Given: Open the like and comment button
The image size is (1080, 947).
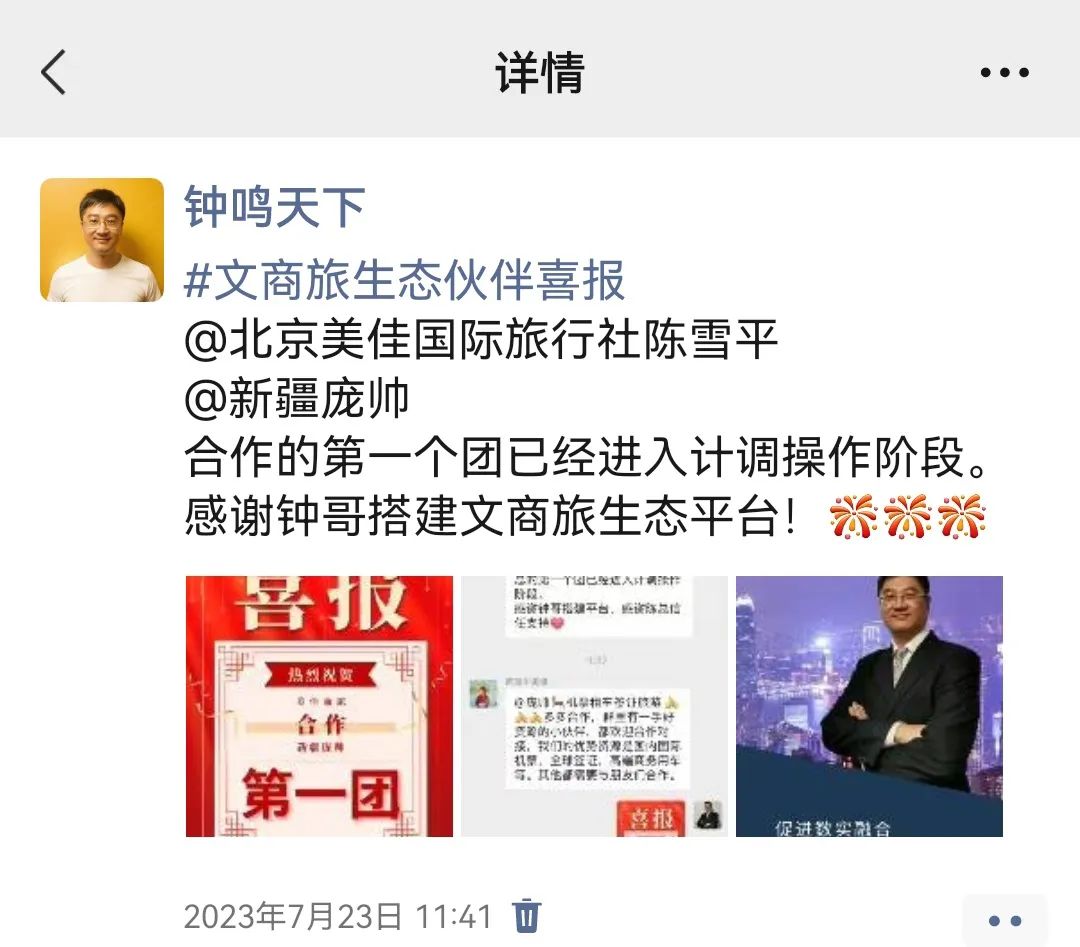Looking at the screenshot, I should pyautogui.click(x=1004, y=920).
